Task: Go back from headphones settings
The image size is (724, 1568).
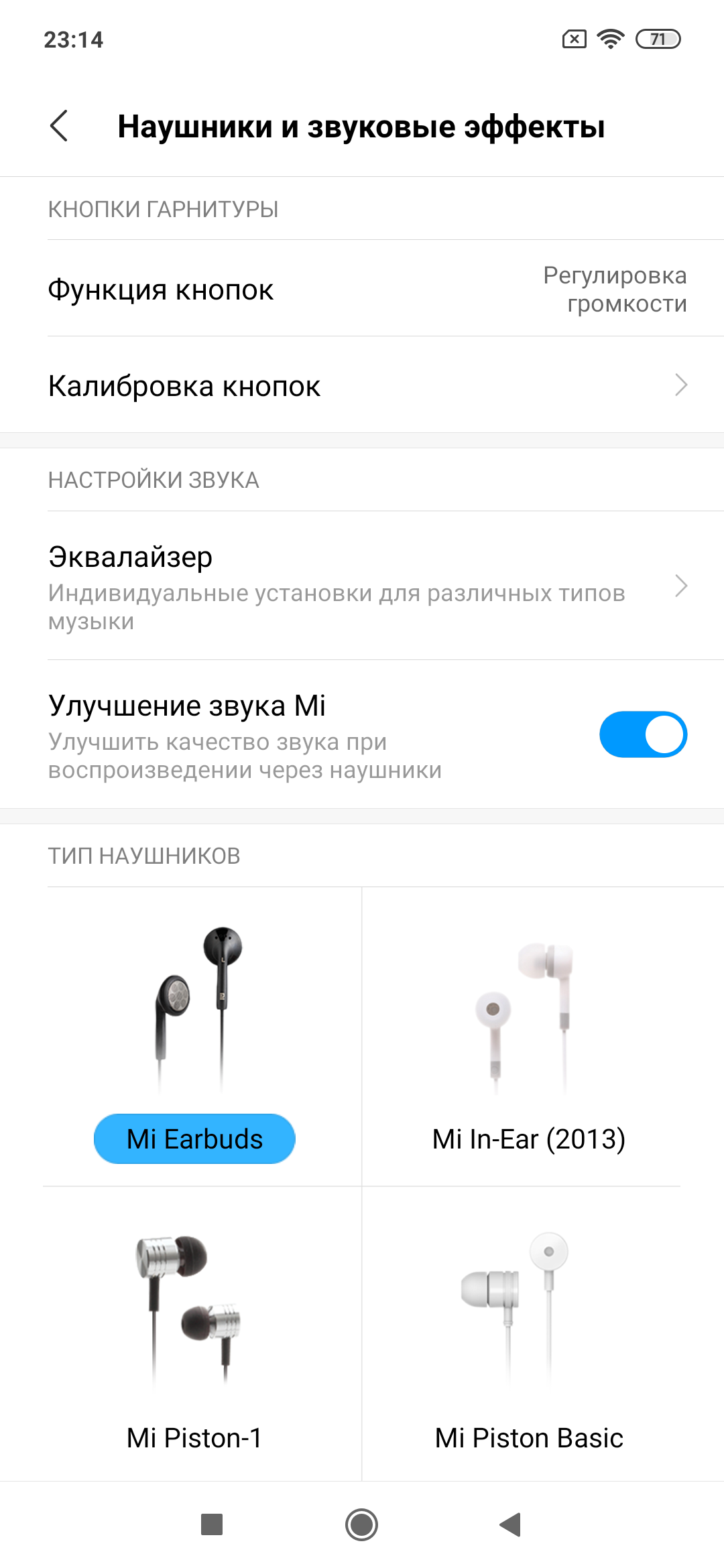Action: (x=60, y=126)
